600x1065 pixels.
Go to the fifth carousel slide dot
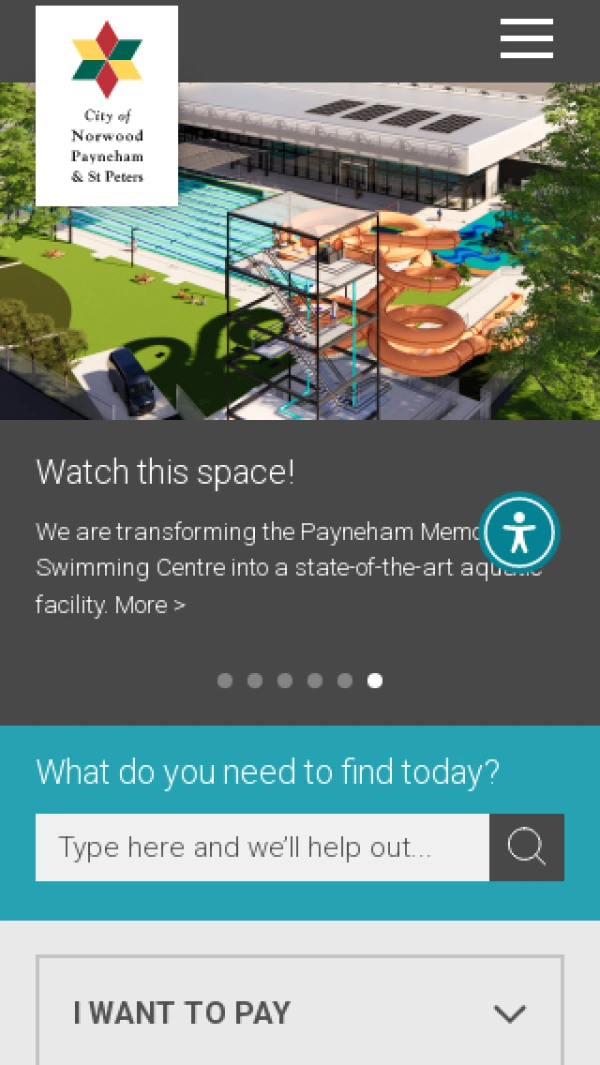[x=345, y=681]
